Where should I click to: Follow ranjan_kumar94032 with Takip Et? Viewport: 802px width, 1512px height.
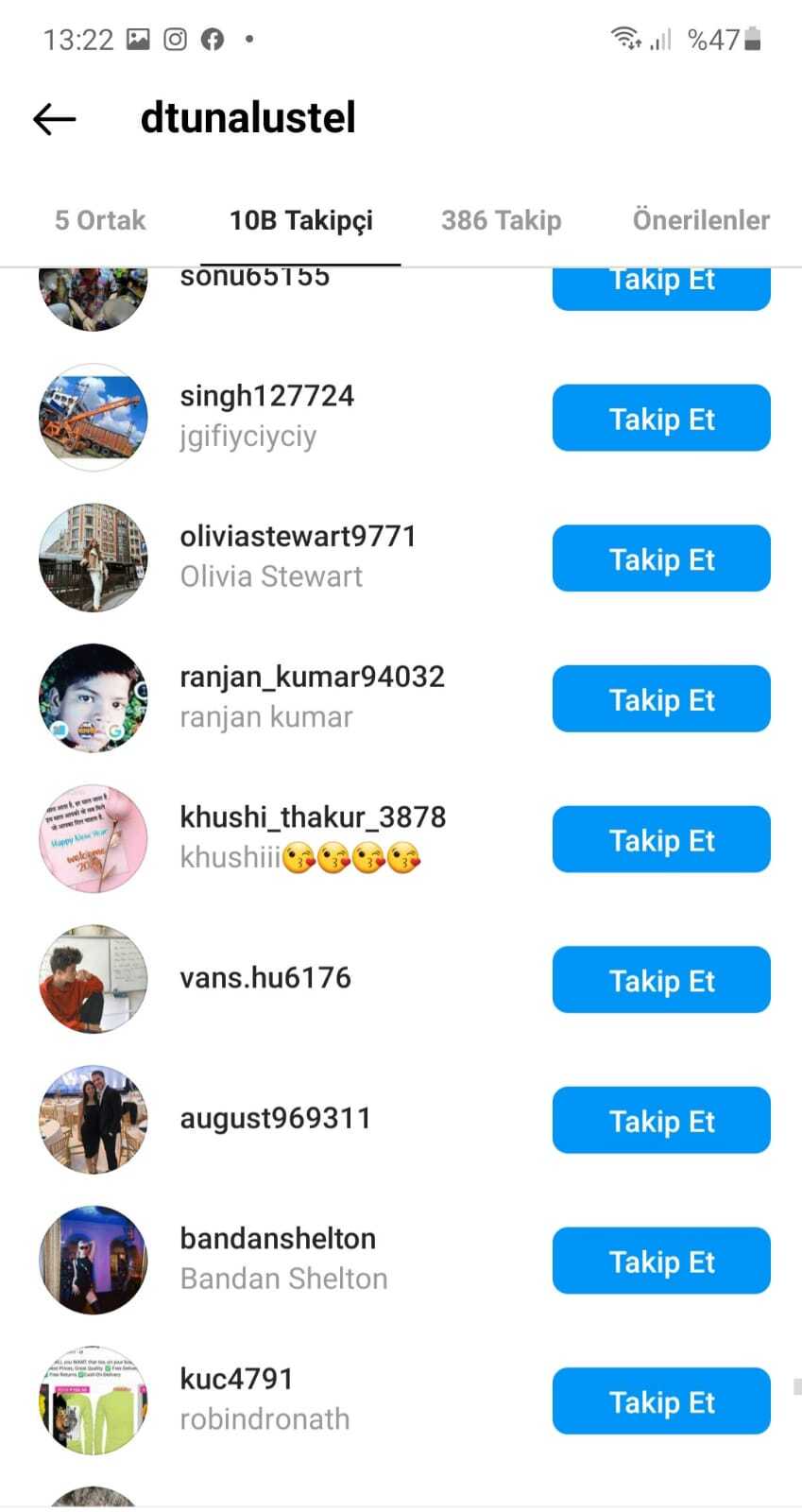coord(661,699)
